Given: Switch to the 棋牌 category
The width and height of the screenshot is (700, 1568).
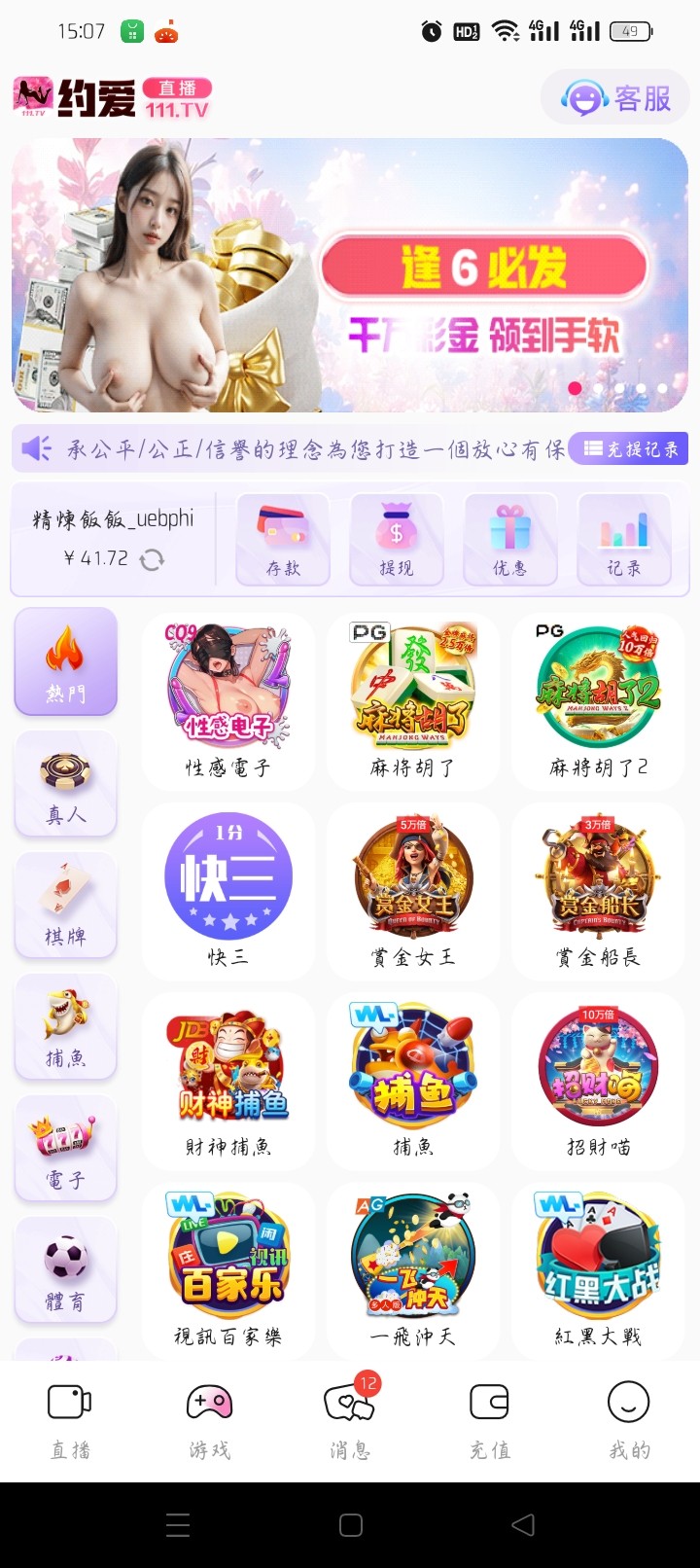Looking at the screenshot, I should coord(65,906).
